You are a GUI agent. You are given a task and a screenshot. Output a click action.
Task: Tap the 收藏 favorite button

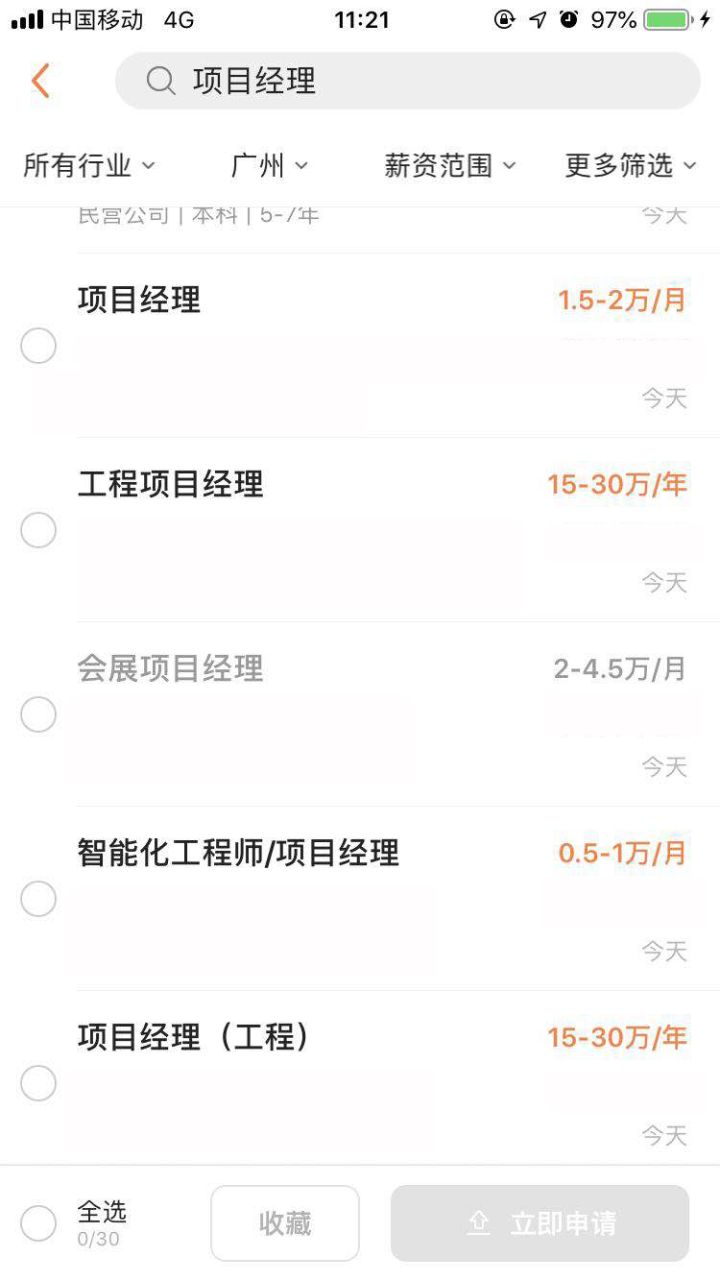[x=285, y=1222]
